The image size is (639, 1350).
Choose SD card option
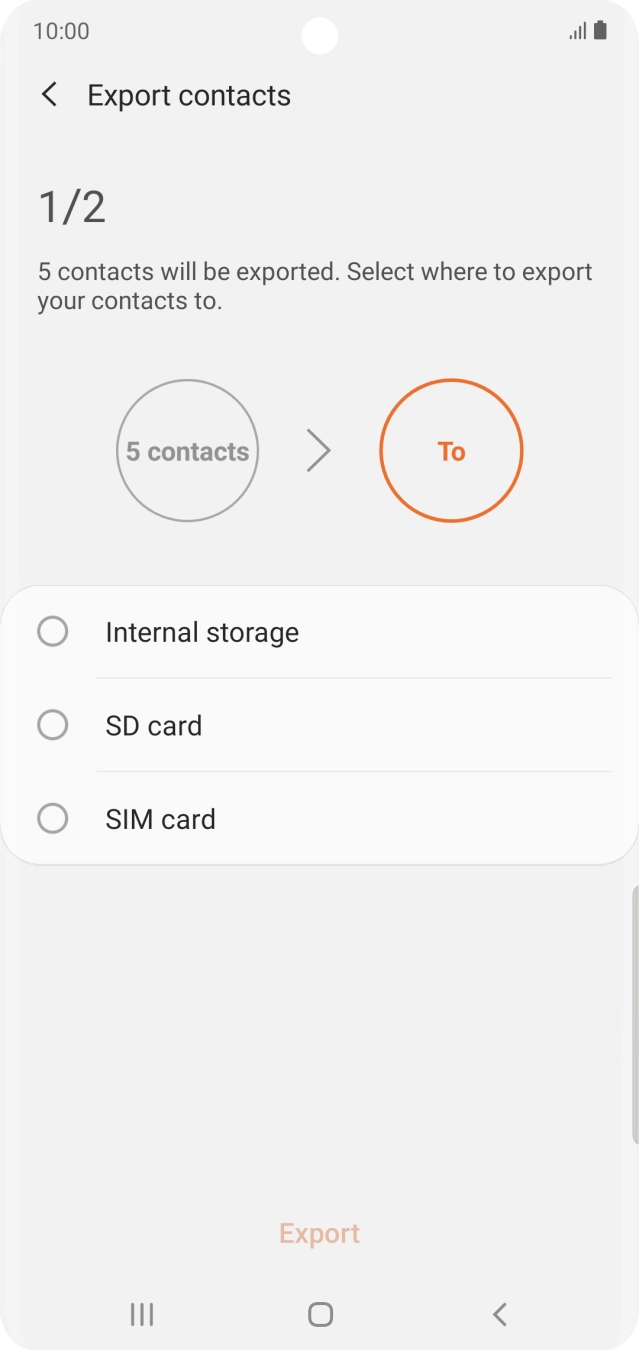pos(53,725)
